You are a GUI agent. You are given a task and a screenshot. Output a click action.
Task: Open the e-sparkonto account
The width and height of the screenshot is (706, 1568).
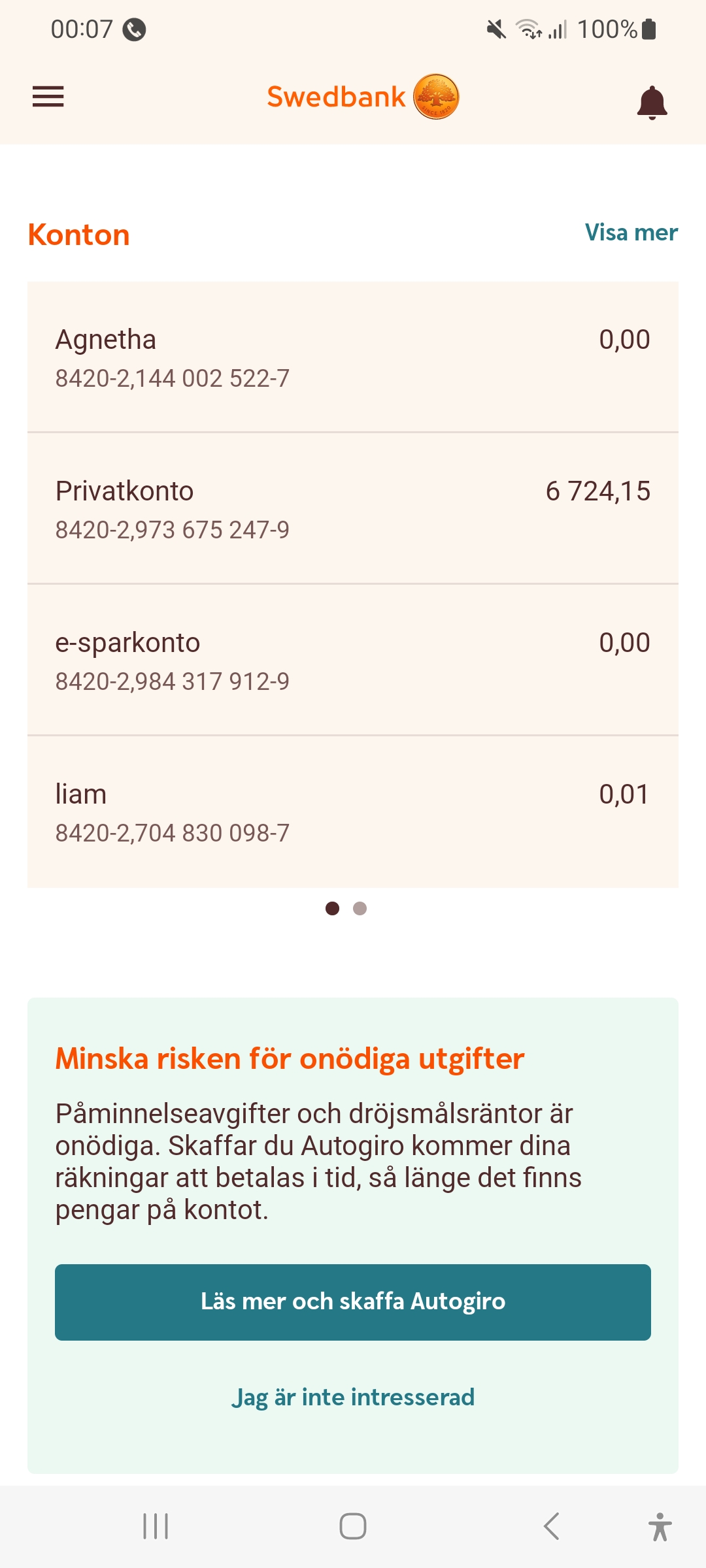353,660
